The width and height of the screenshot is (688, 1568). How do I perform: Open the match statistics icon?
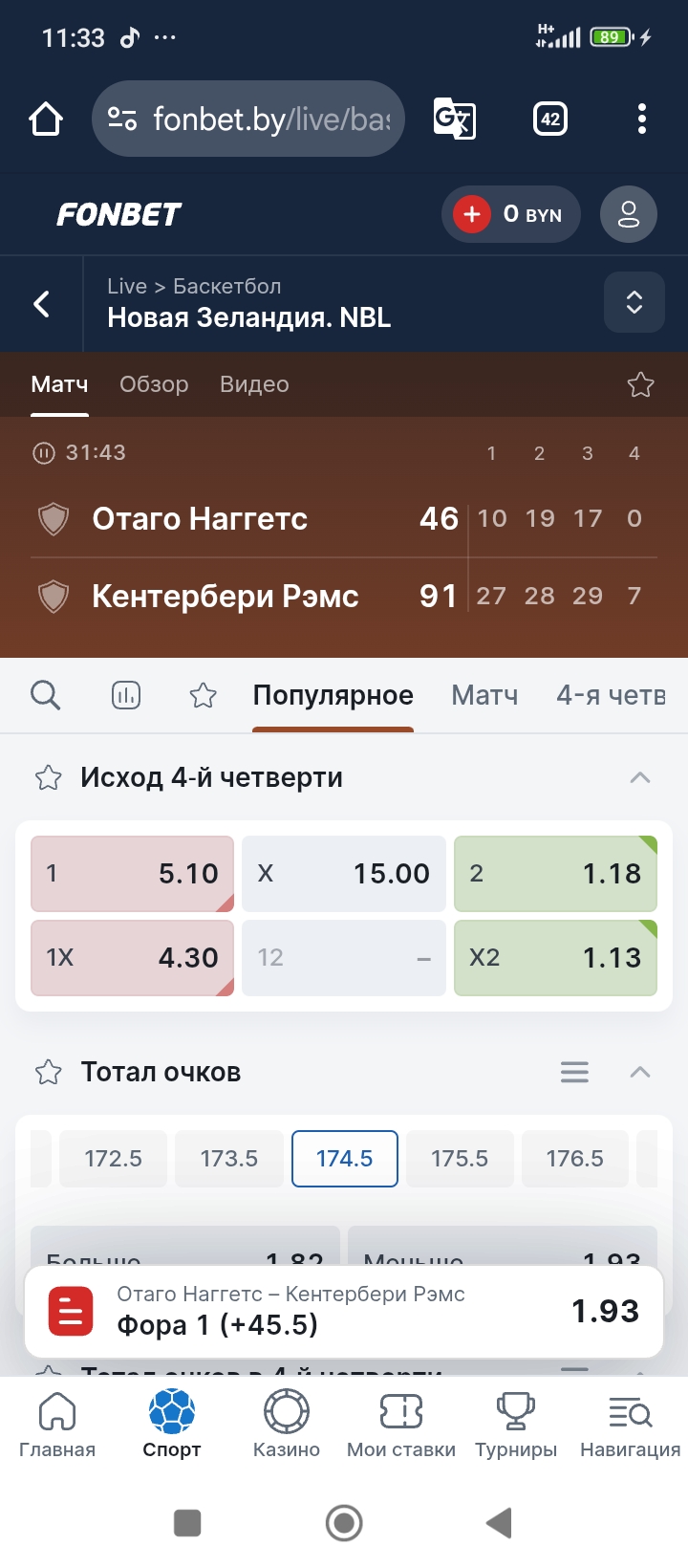tap(126, 695)
